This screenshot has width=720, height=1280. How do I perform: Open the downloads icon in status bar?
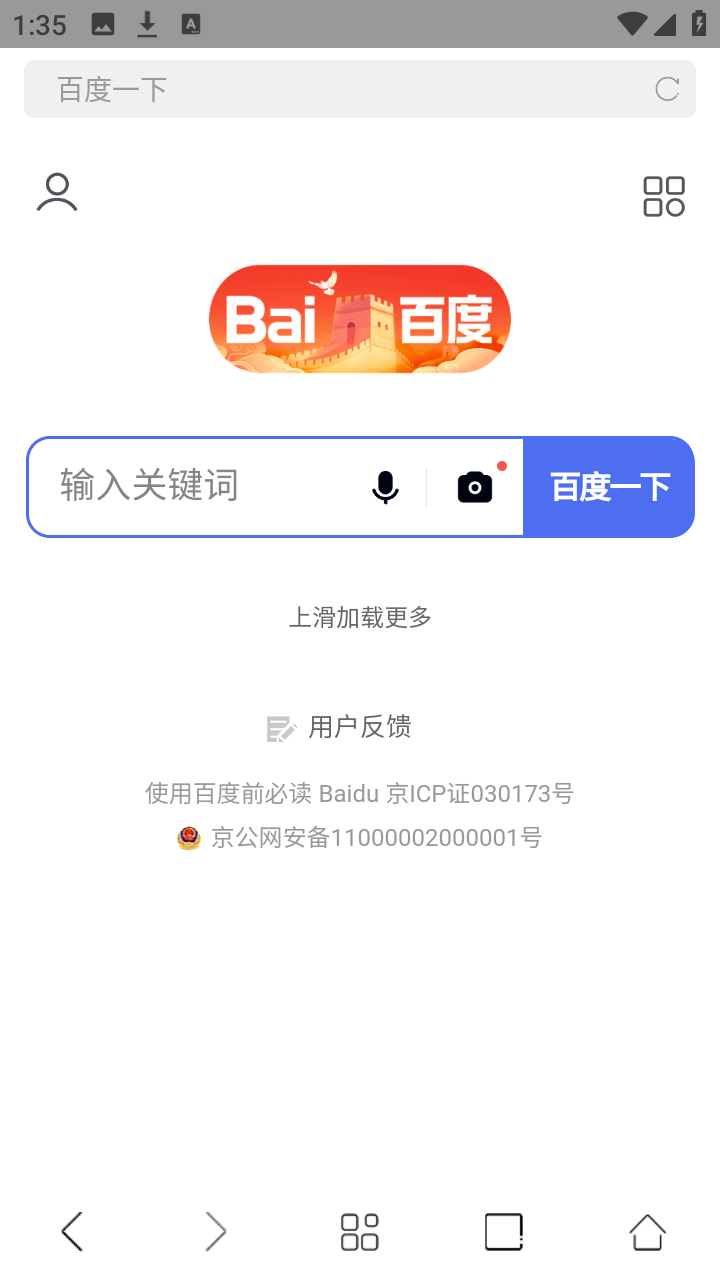click(147, 24)
